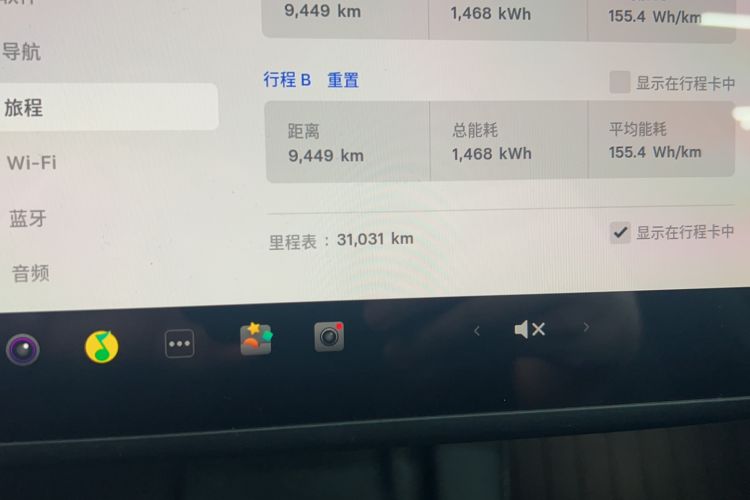Lower volume with the left arrow
This screenshot has width=750, height=500.
point(477,330)
